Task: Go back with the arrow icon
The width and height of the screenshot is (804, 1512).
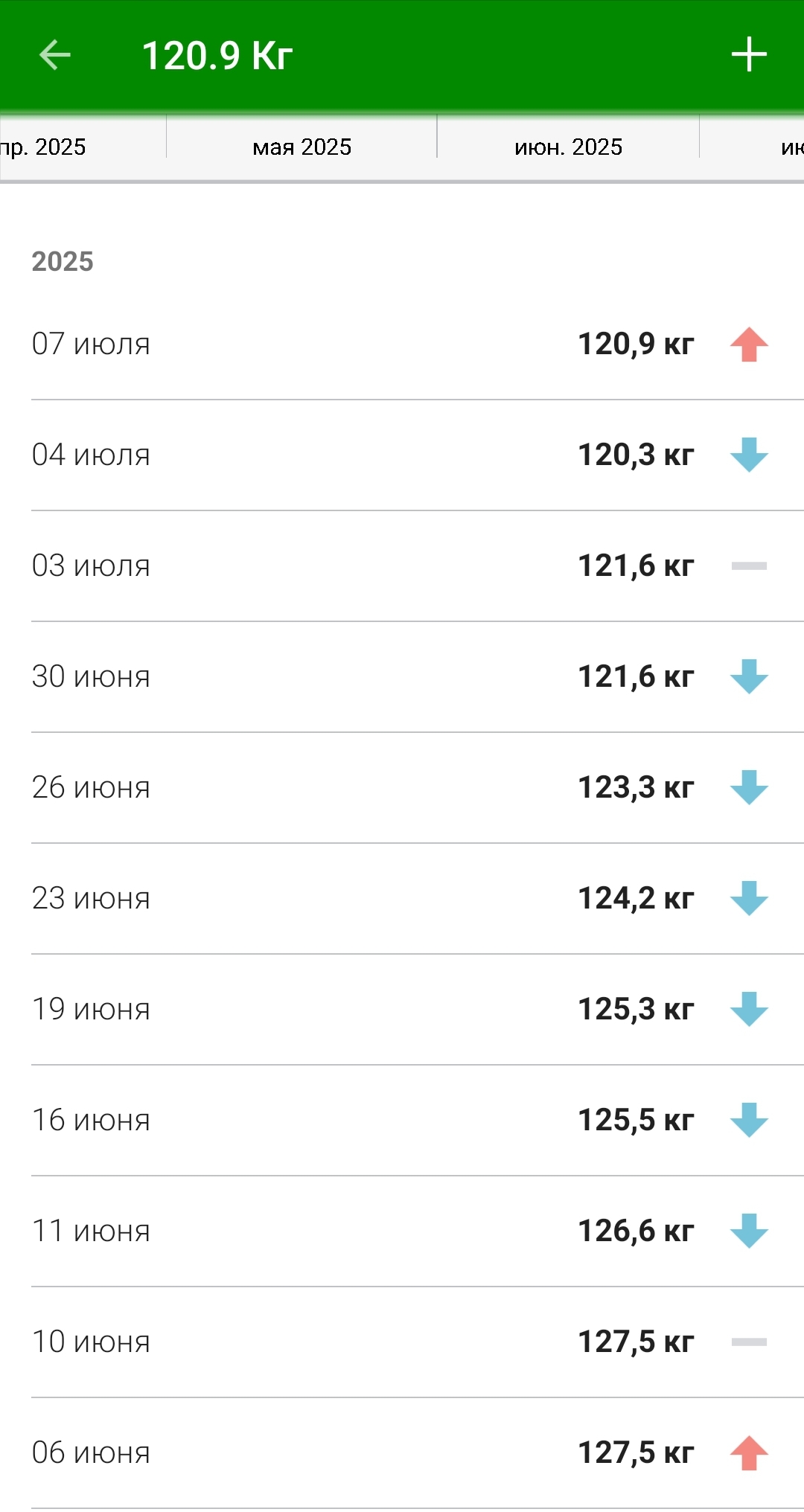Action: 54,55
